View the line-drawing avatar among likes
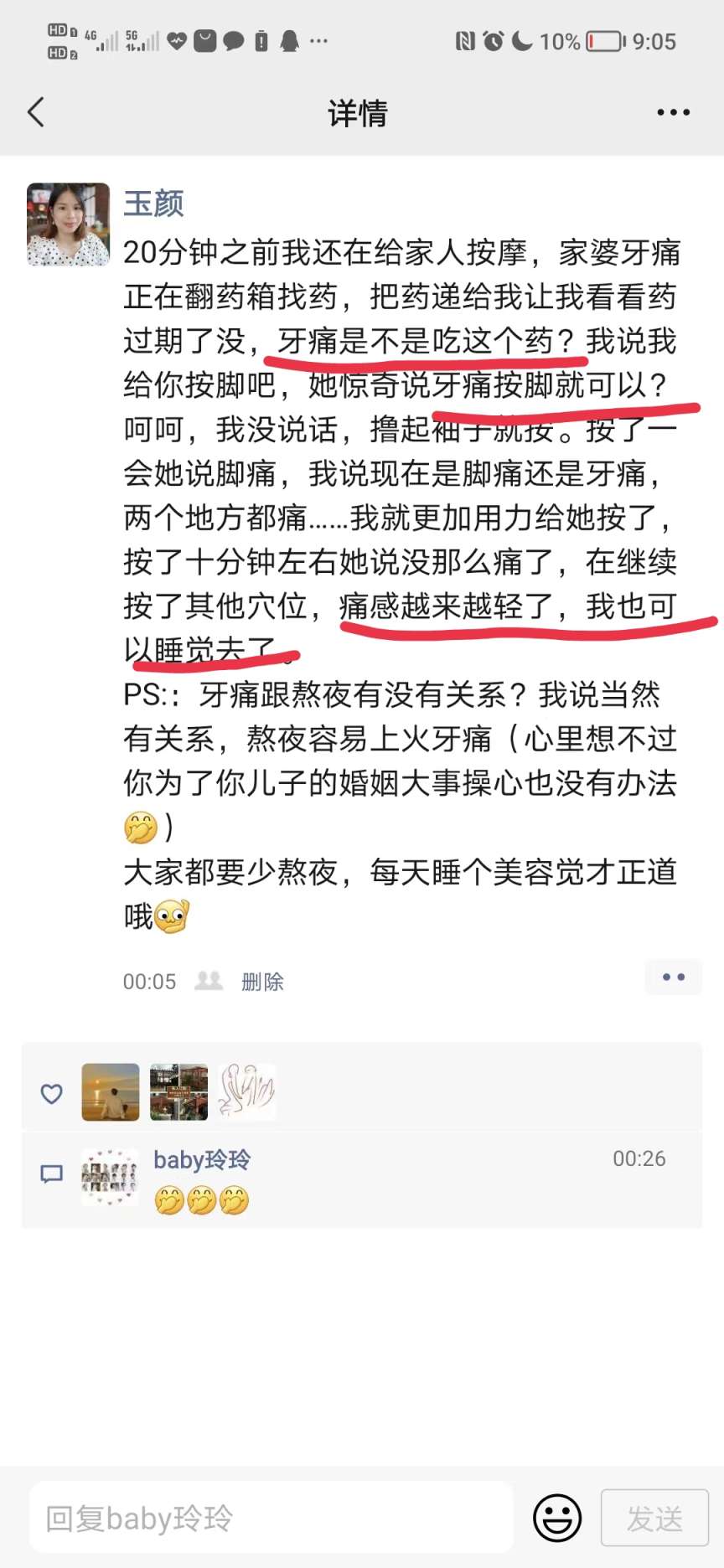724x1568 pixels. click(x=246, y=1092)
